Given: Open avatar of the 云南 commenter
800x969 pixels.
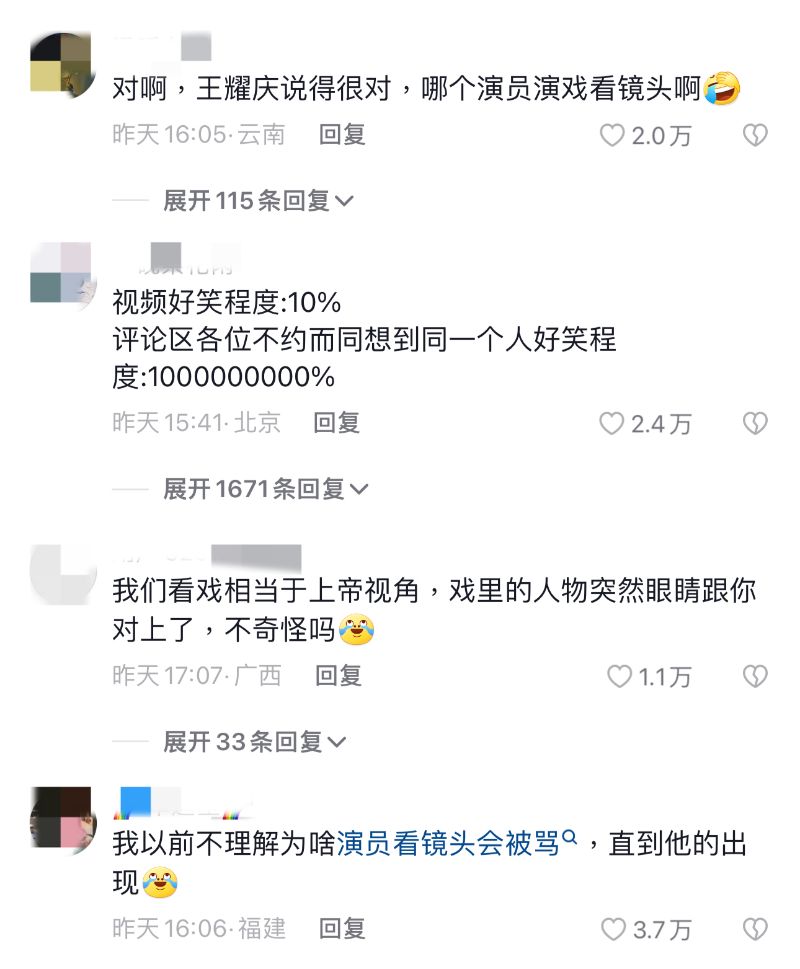Looking at the screenshot, I should [62, 62].
